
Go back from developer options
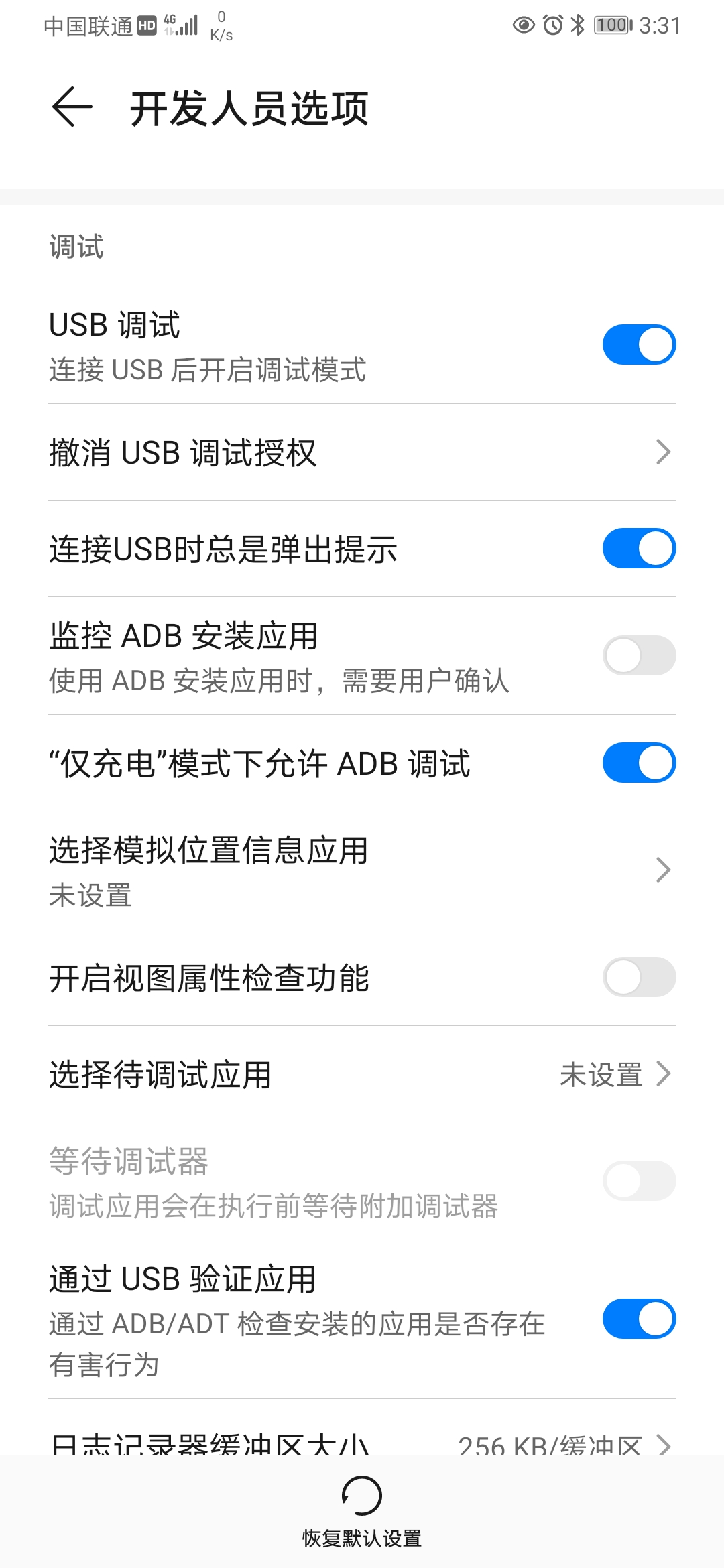coord(72,107)
